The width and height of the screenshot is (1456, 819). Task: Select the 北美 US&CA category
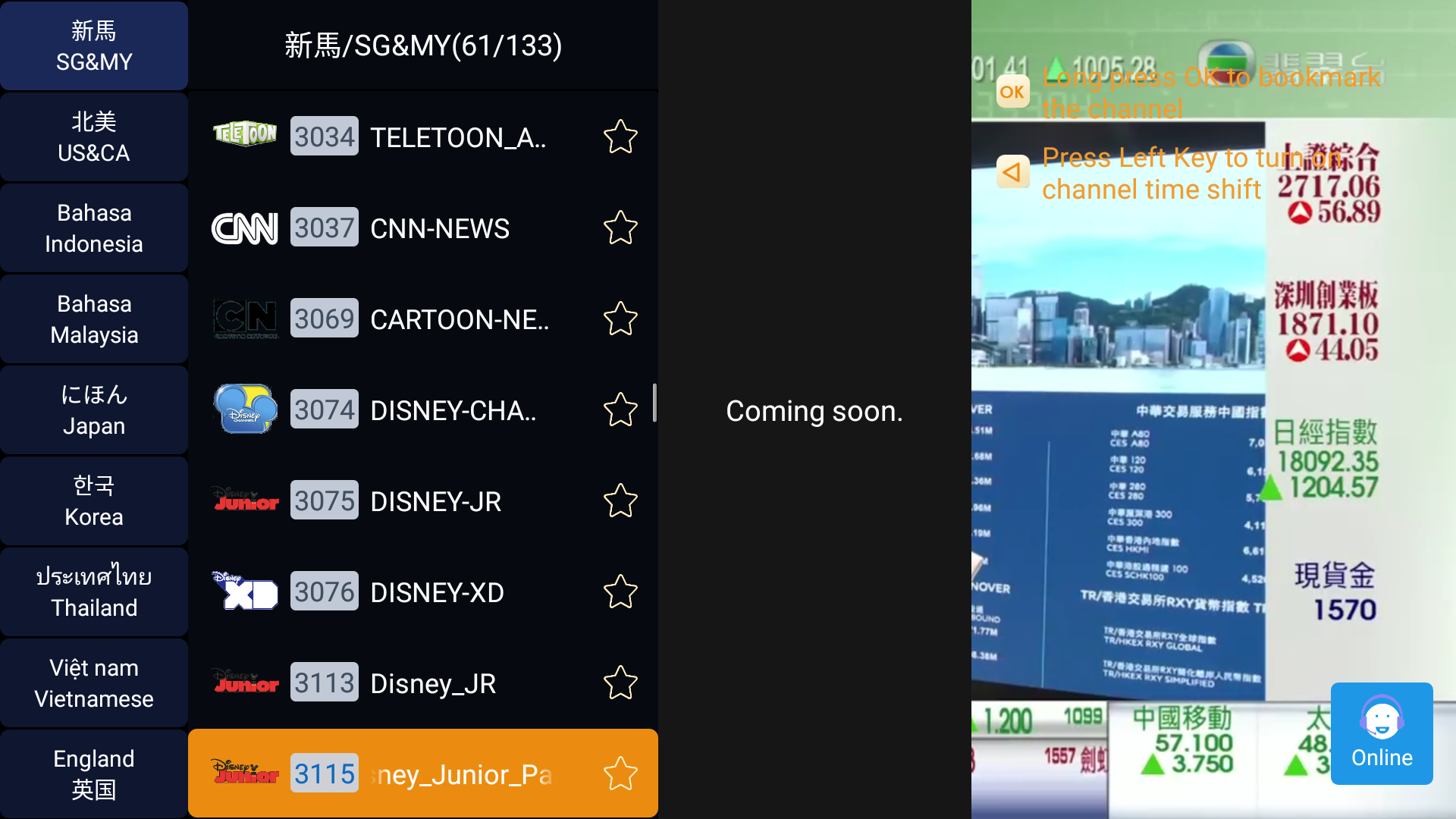pyautogui.click(x=94, y=137)
